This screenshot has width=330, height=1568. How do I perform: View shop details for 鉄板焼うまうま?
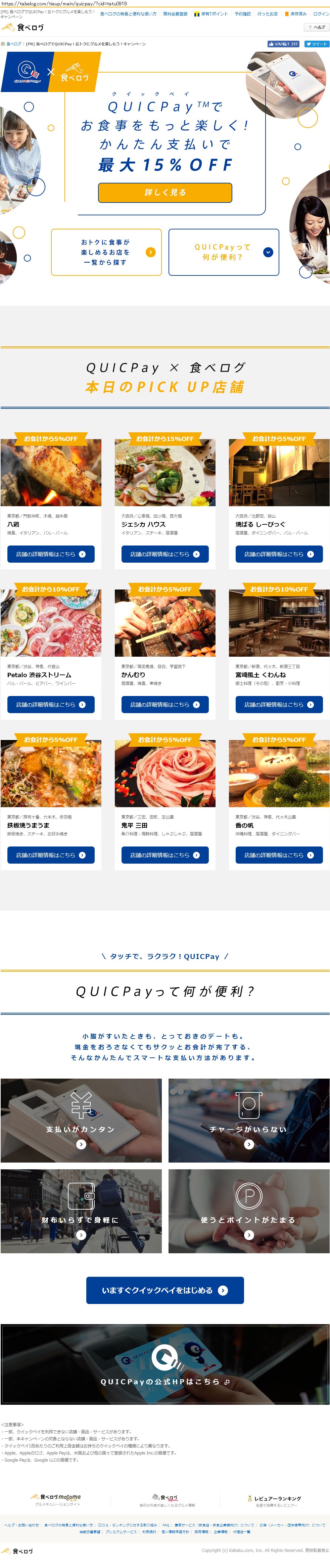pyautogui.click(x=51, y=855)
